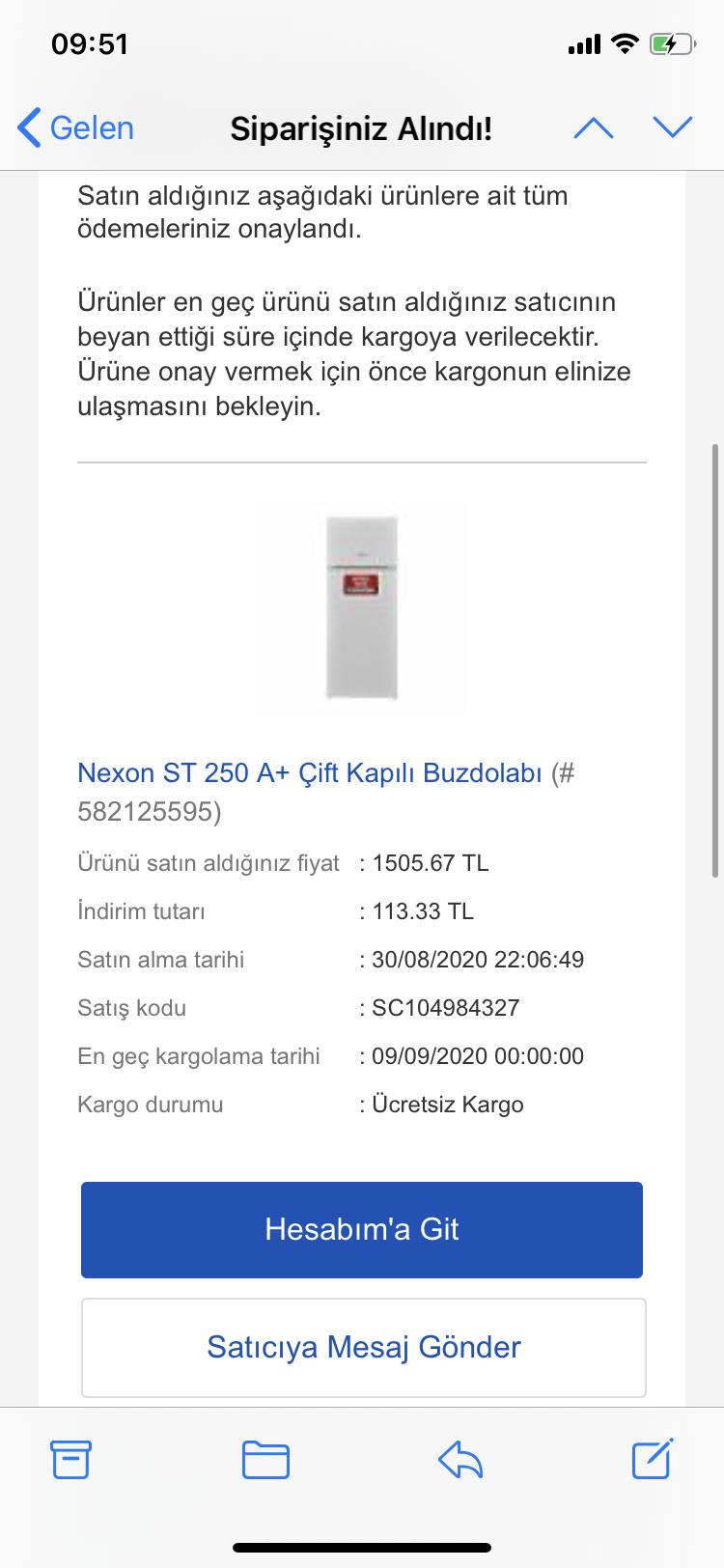Tap the Hesabım'a Git button
Screen dimensions: 724x1568
(362, 1229)
